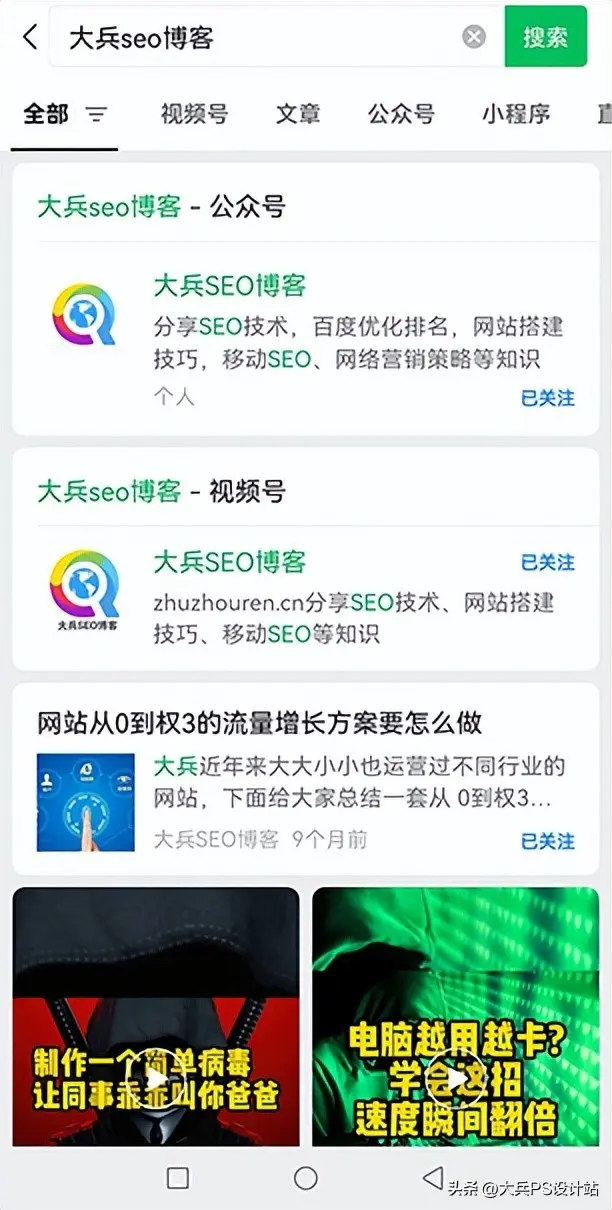Tap 已关注 on the 公众号 result
The width and height of the screenshot is (612, 1210).
547,398
